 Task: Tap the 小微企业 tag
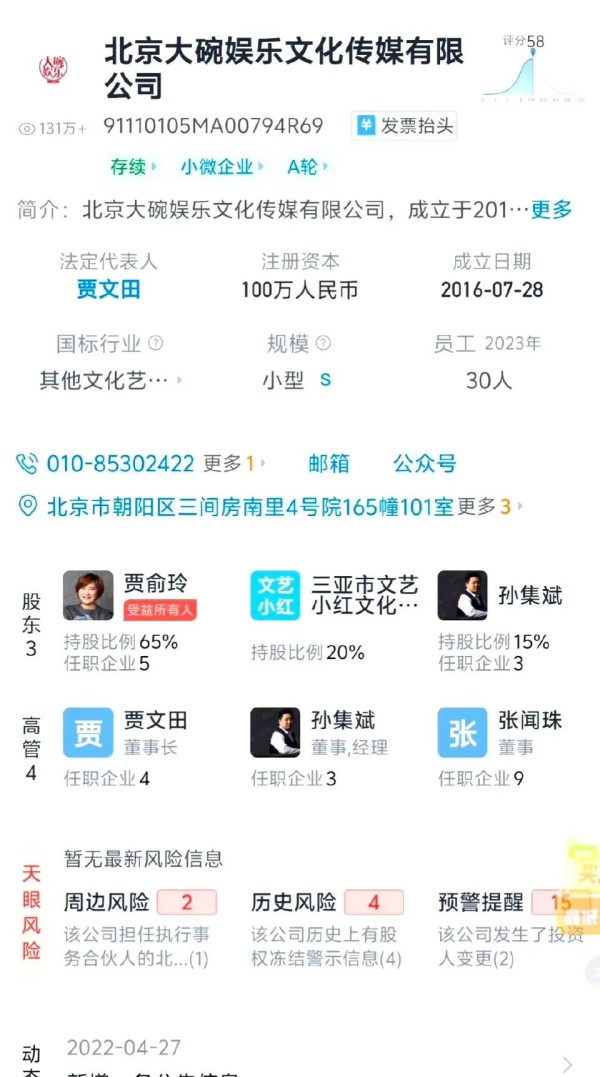pyautogui.click(x=222, y=167)
